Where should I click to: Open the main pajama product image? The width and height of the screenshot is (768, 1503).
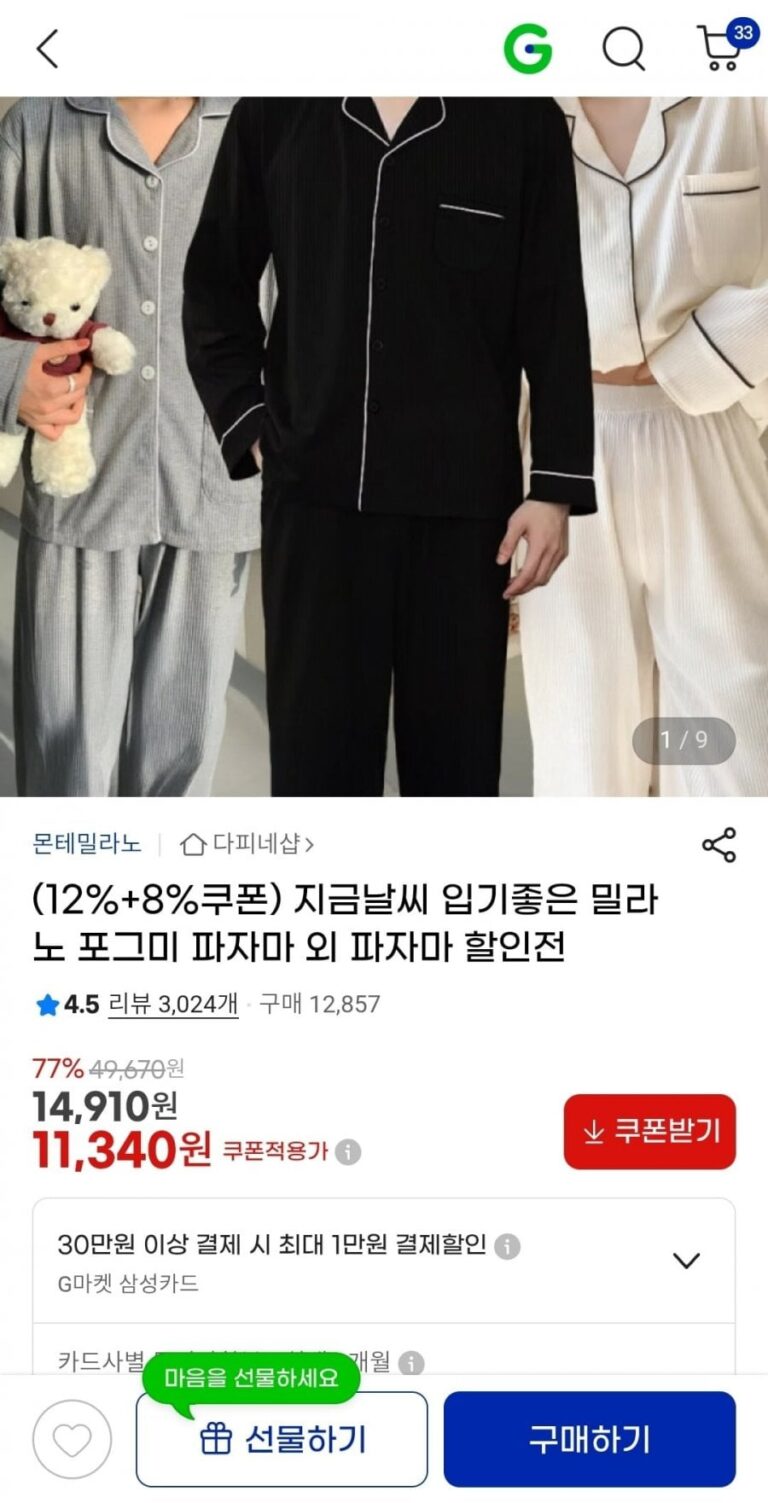coord(384,446)
